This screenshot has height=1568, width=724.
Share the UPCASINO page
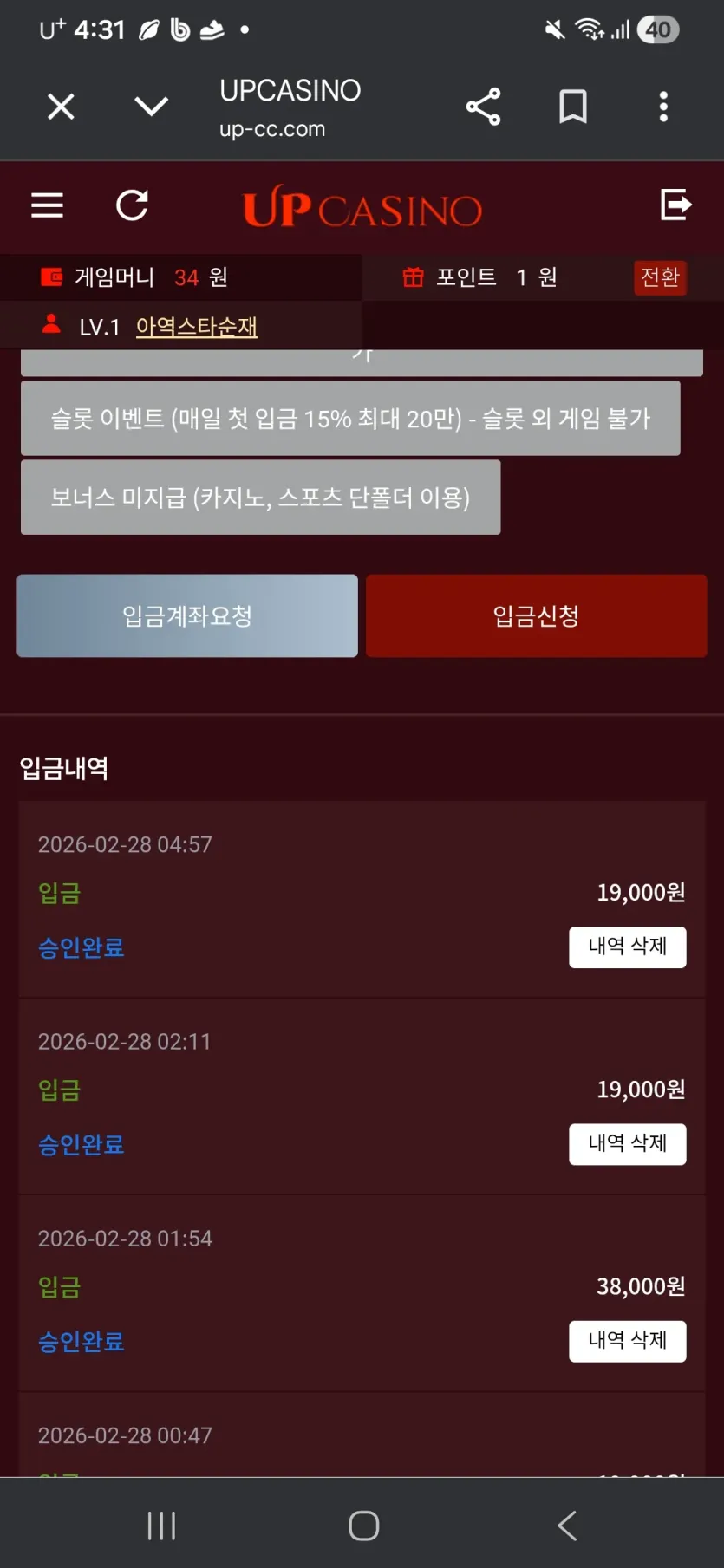tap(483, 107)
